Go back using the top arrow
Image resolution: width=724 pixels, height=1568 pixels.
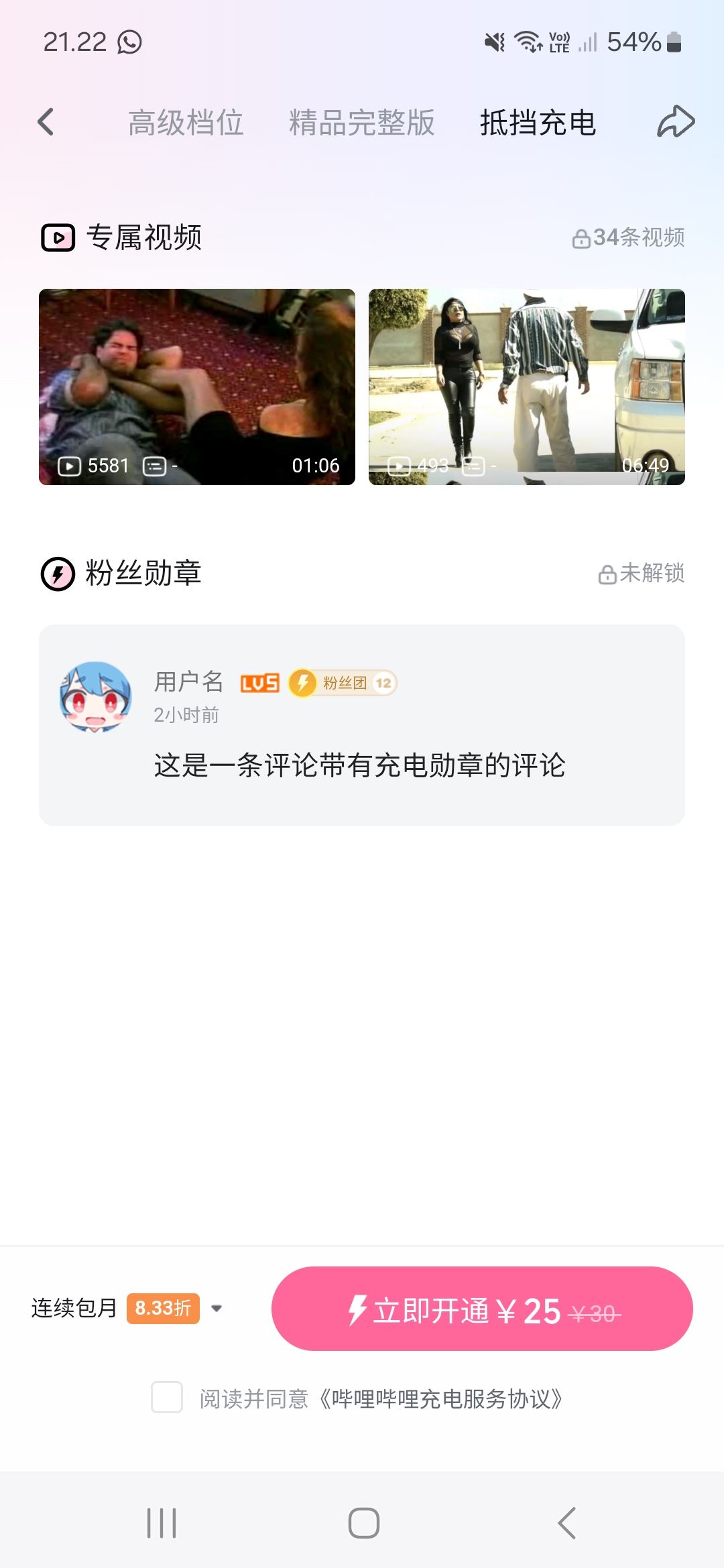pos(46,122)
